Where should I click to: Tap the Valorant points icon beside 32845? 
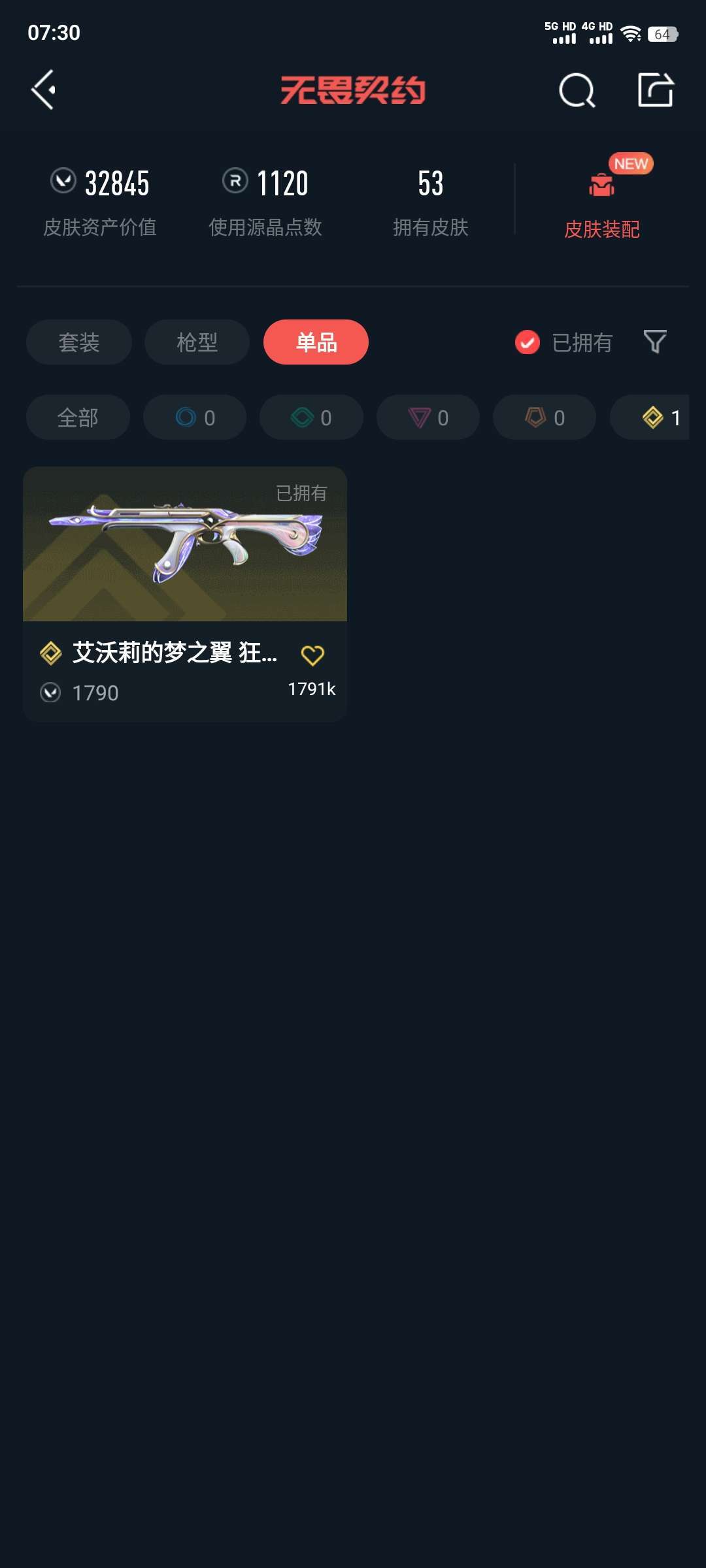click(62, 182)
